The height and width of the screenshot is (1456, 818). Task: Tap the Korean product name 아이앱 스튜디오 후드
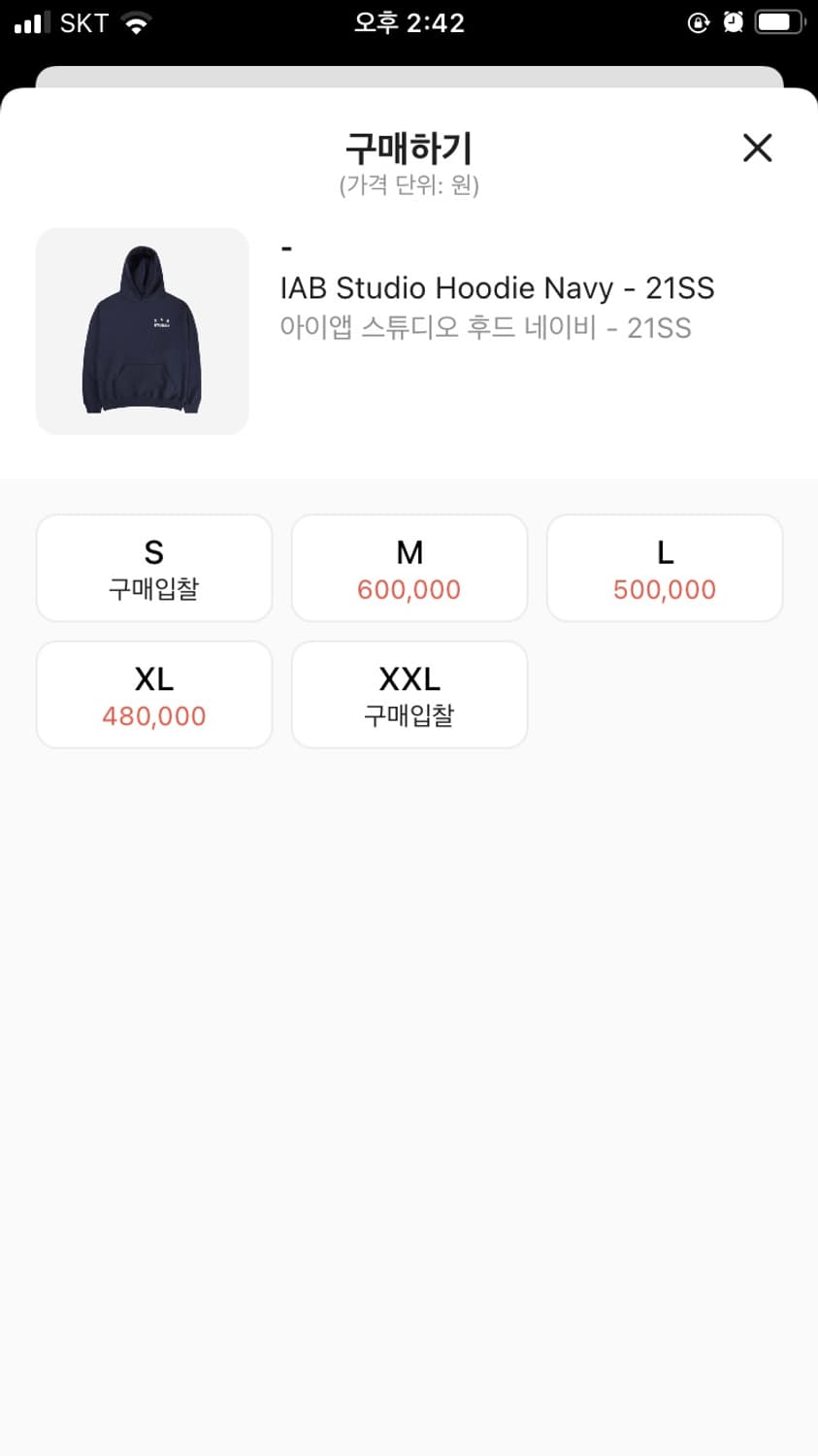(485, 328)
